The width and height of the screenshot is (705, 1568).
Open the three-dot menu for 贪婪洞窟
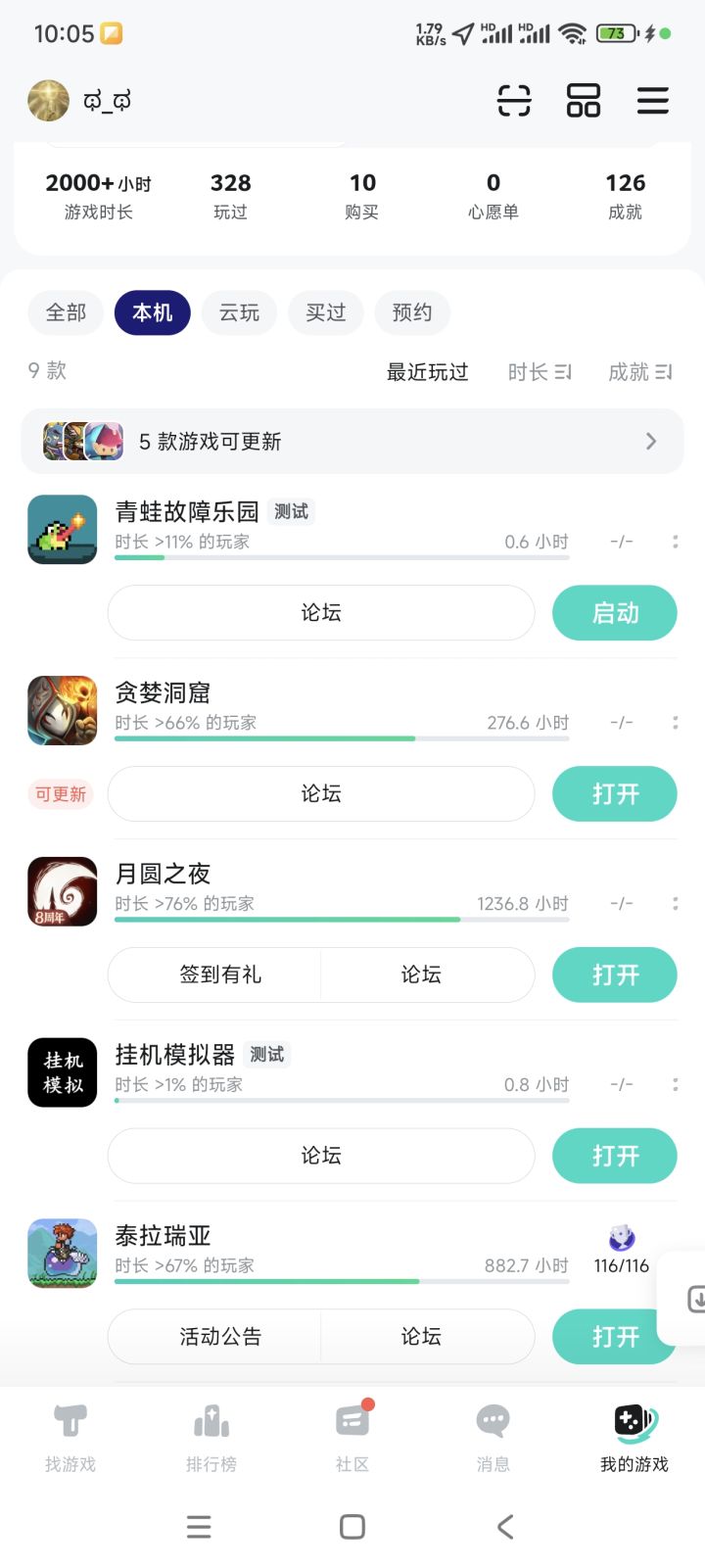coord(675,722)
